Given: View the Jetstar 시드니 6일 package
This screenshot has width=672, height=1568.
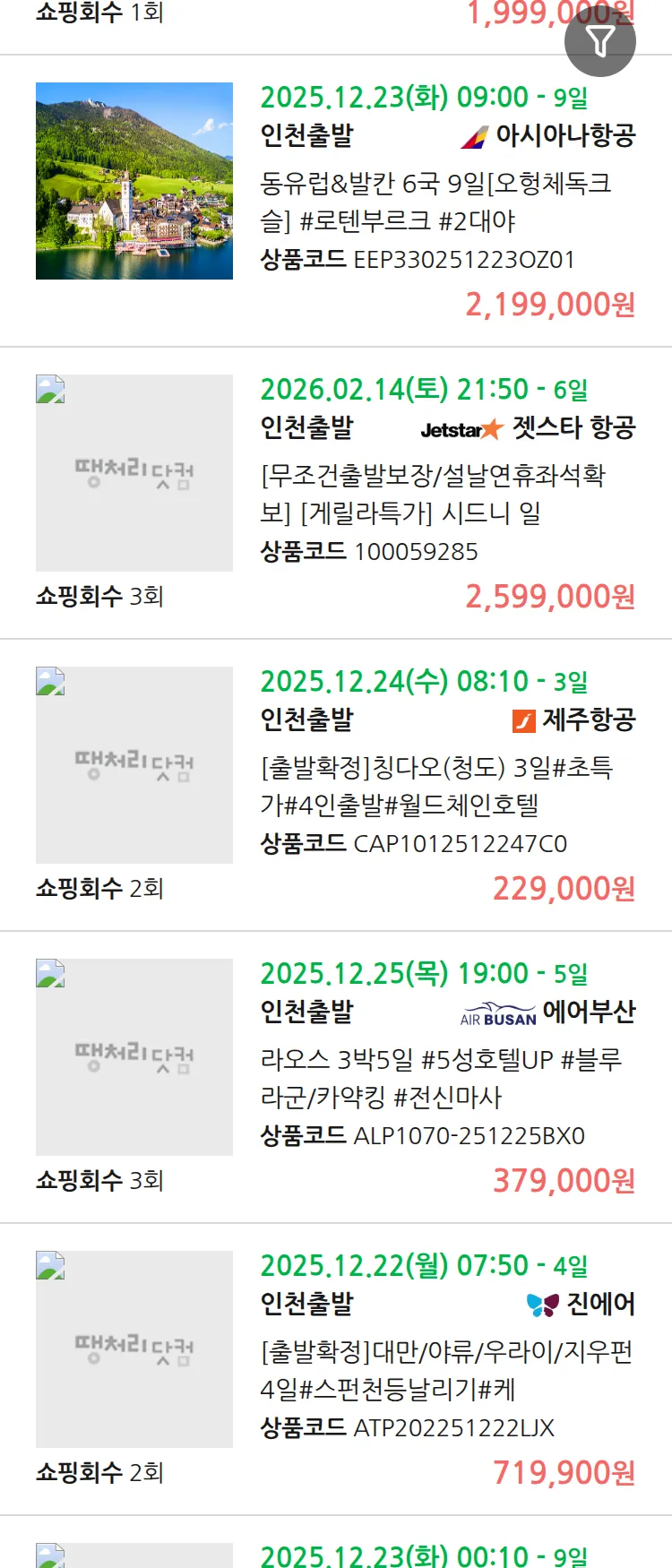Looking at the screenshot, I should 432,495.
